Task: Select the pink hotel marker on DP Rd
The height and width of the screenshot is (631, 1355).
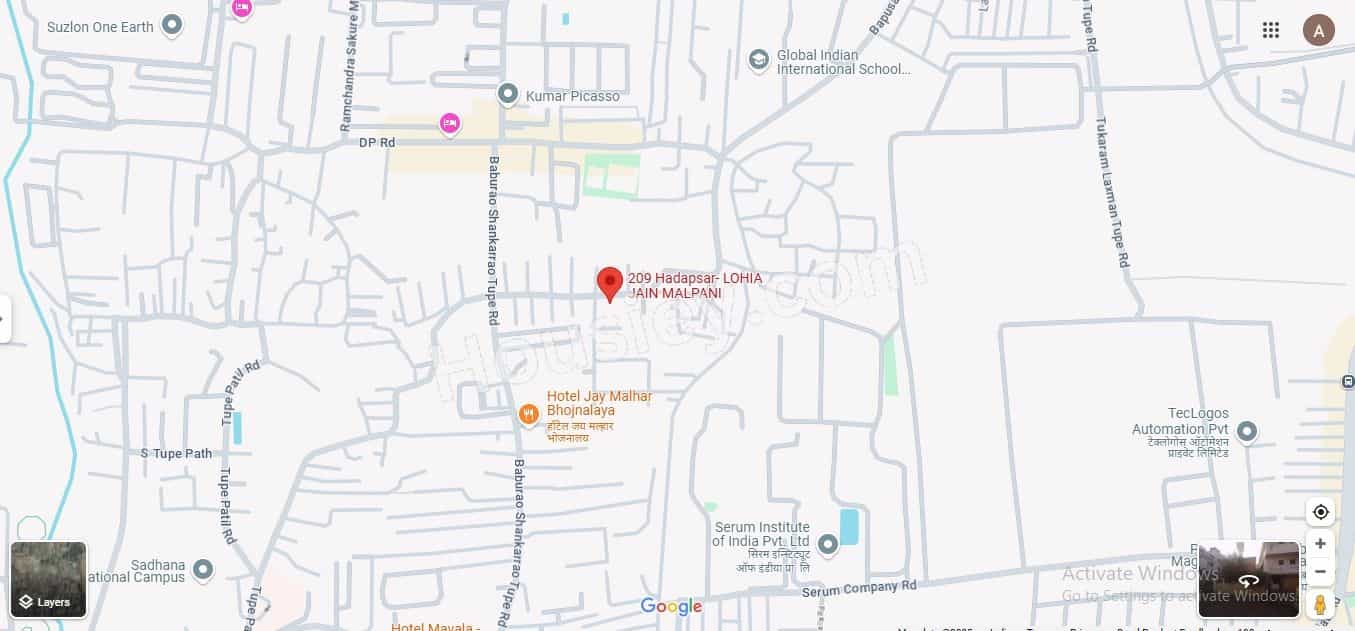Action: (450, 123)
